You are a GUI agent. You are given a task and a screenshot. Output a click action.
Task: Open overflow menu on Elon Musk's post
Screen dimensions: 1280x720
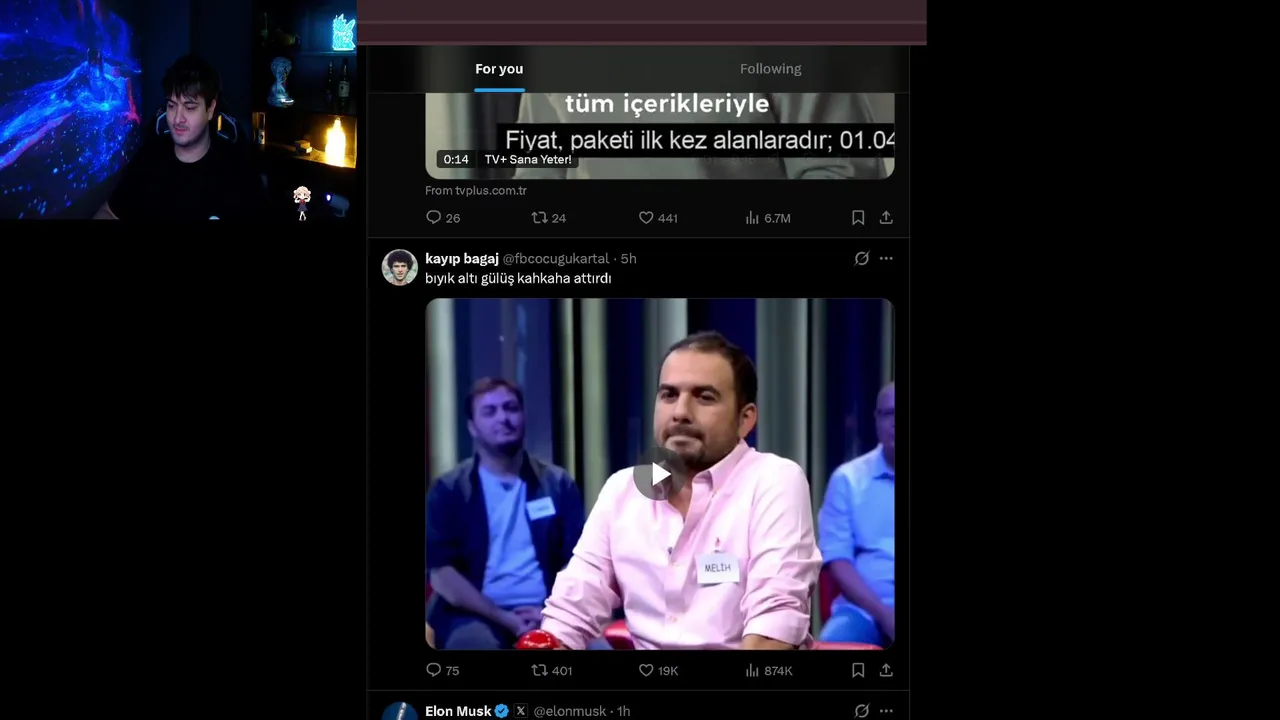(x=886, y=711)
